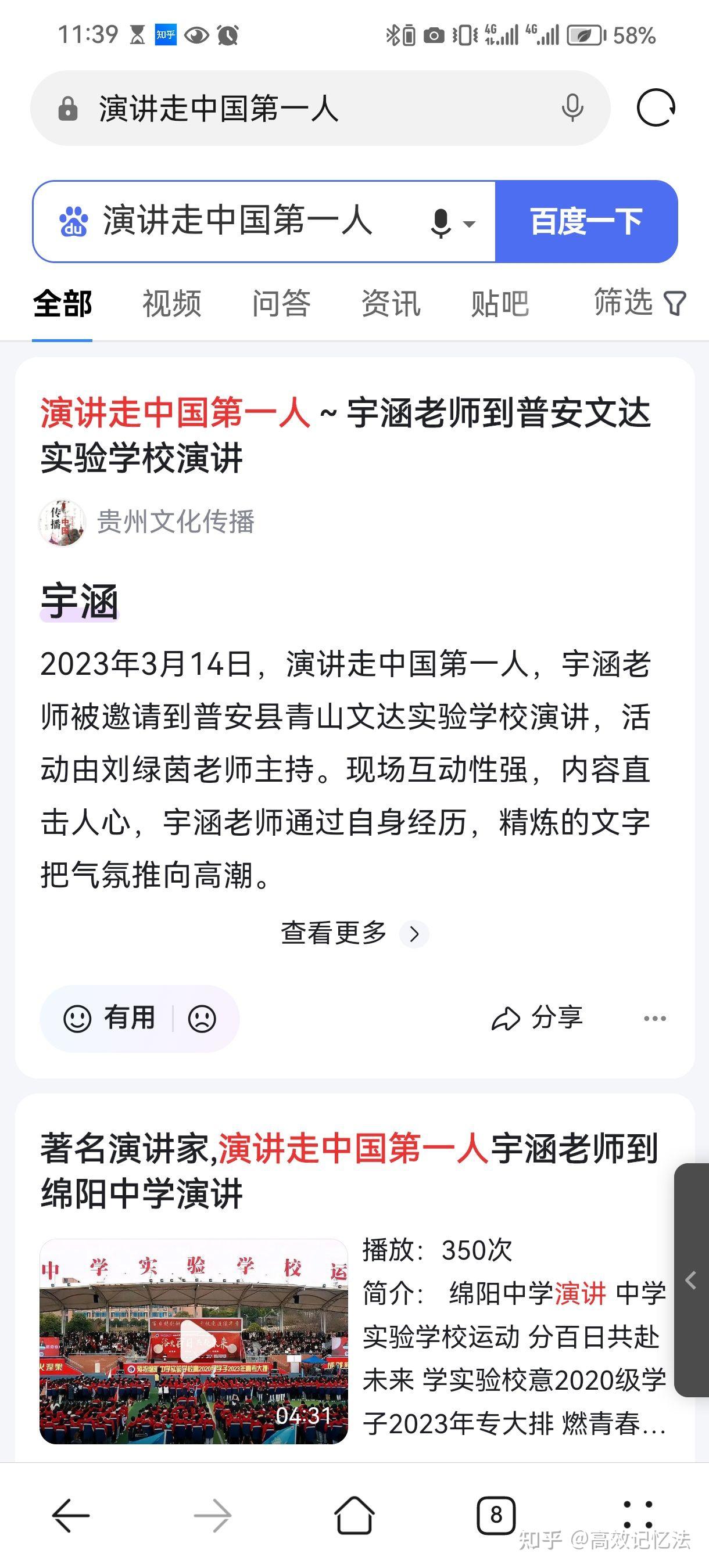Give negative feedback with sad face icon
The width and height of the screenshot is (709, 1568).
point(202,1020)
